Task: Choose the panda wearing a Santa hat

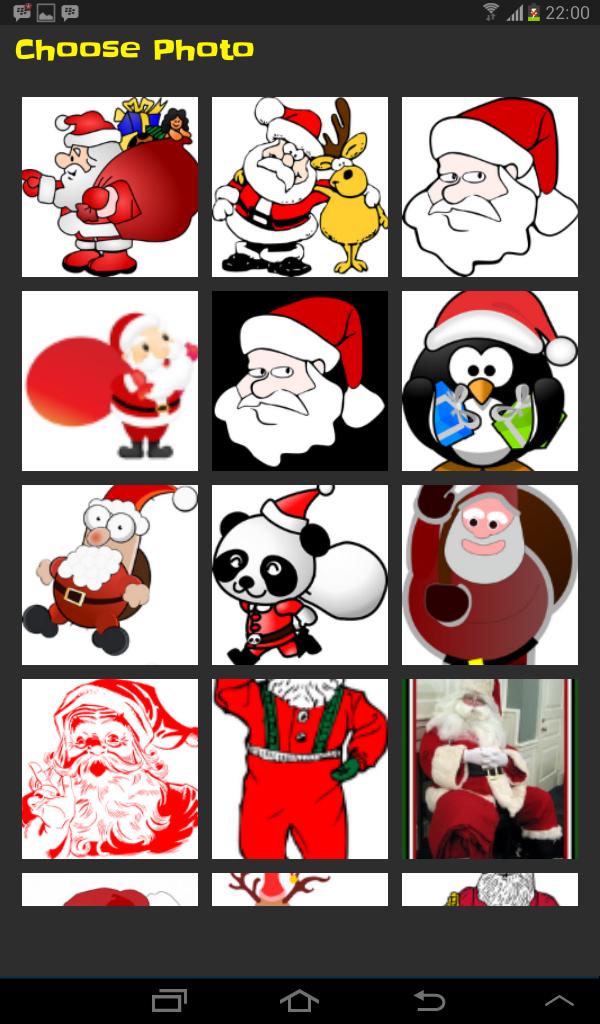Action: click(x=300, y=575)
